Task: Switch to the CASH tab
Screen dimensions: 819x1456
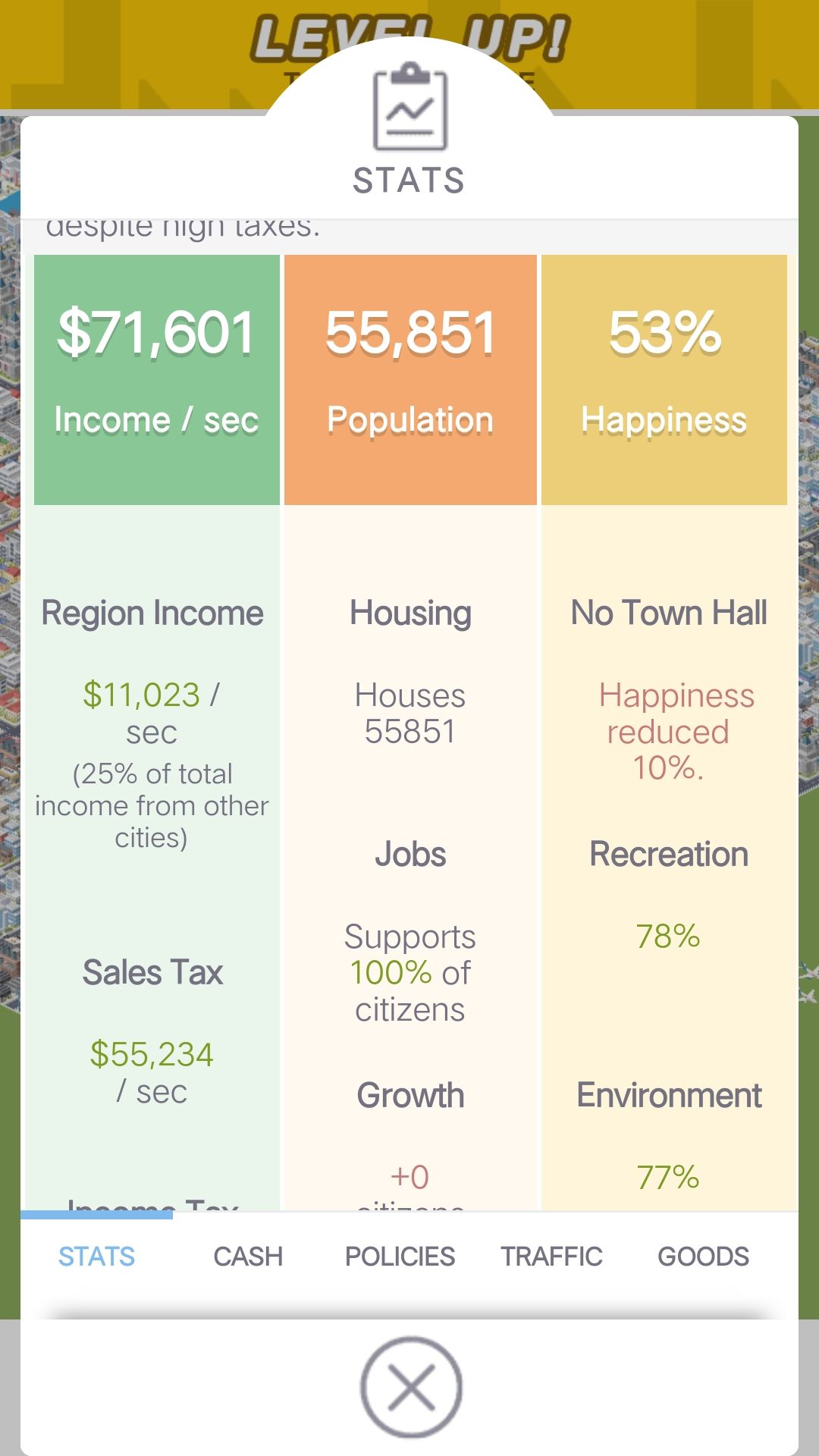Action: tap(248, 1257)
